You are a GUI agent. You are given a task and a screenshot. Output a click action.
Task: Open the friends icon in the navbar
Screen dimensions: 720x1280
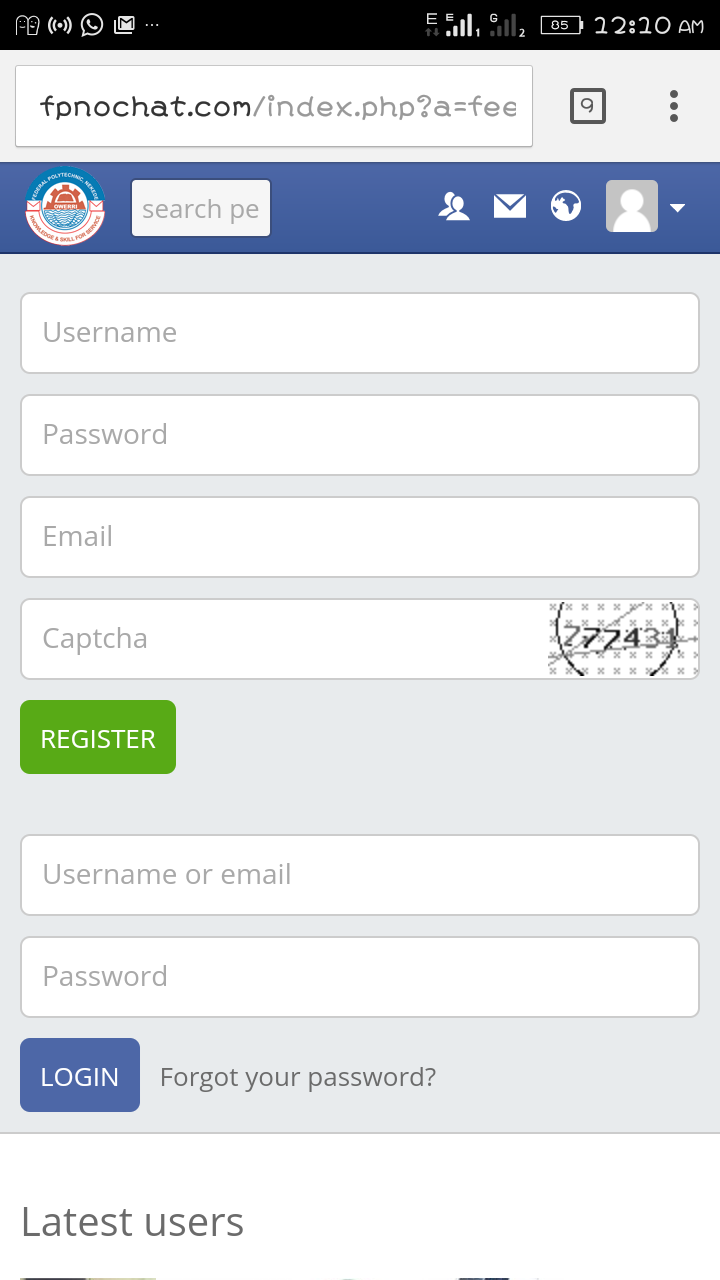(455, 206)
